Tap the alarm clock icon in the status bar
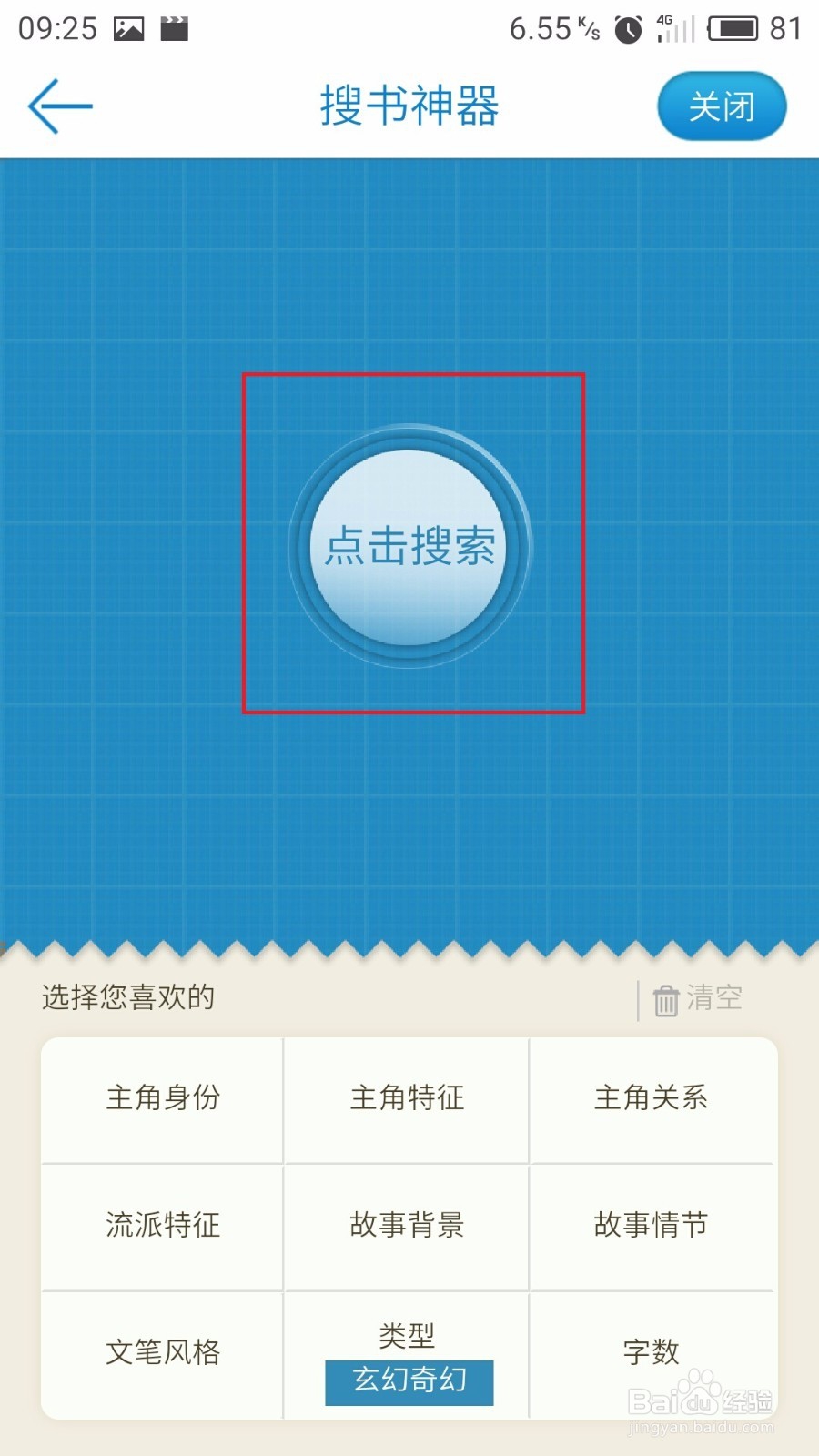The height and width of the screenshot is (1456, 819). [628, 29]
